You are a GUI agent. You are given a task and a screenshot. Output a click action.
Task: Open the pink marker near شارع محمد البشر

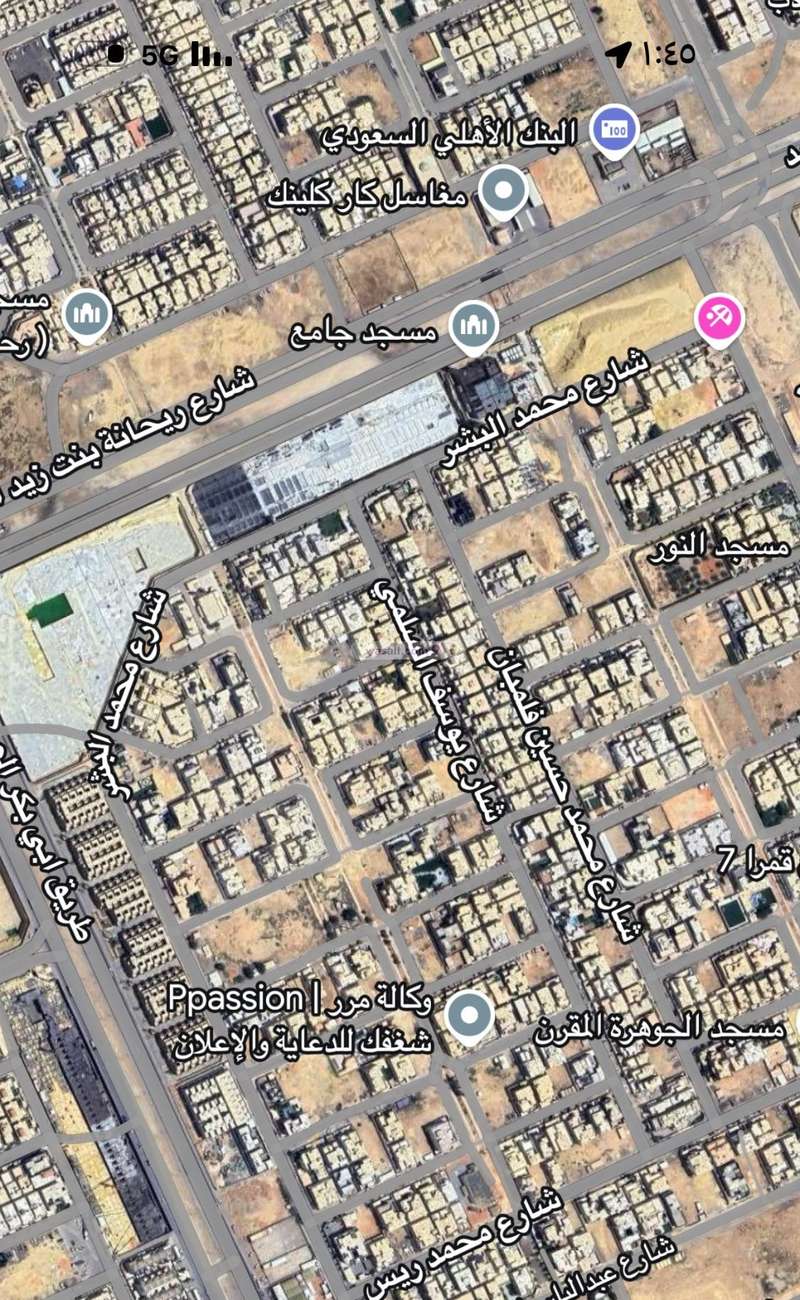[x=720, y=319]
